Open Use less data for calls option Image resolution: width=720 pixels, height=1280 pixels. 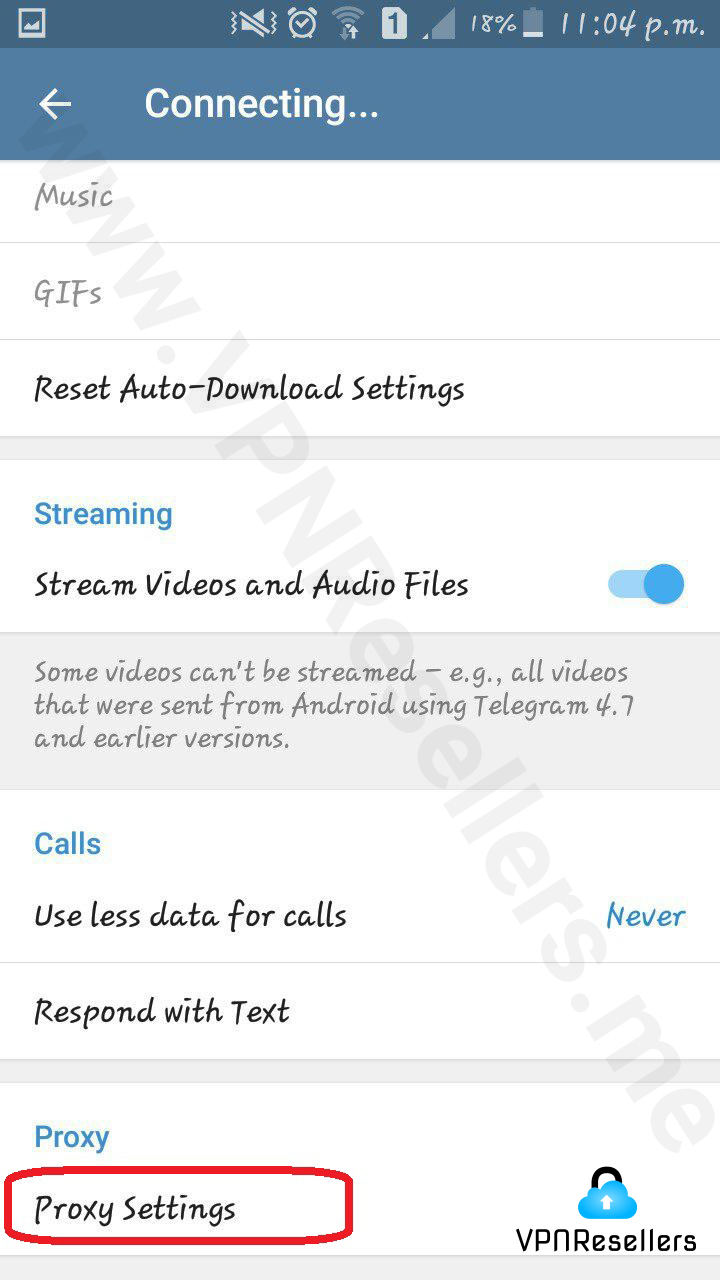[360, 915]
